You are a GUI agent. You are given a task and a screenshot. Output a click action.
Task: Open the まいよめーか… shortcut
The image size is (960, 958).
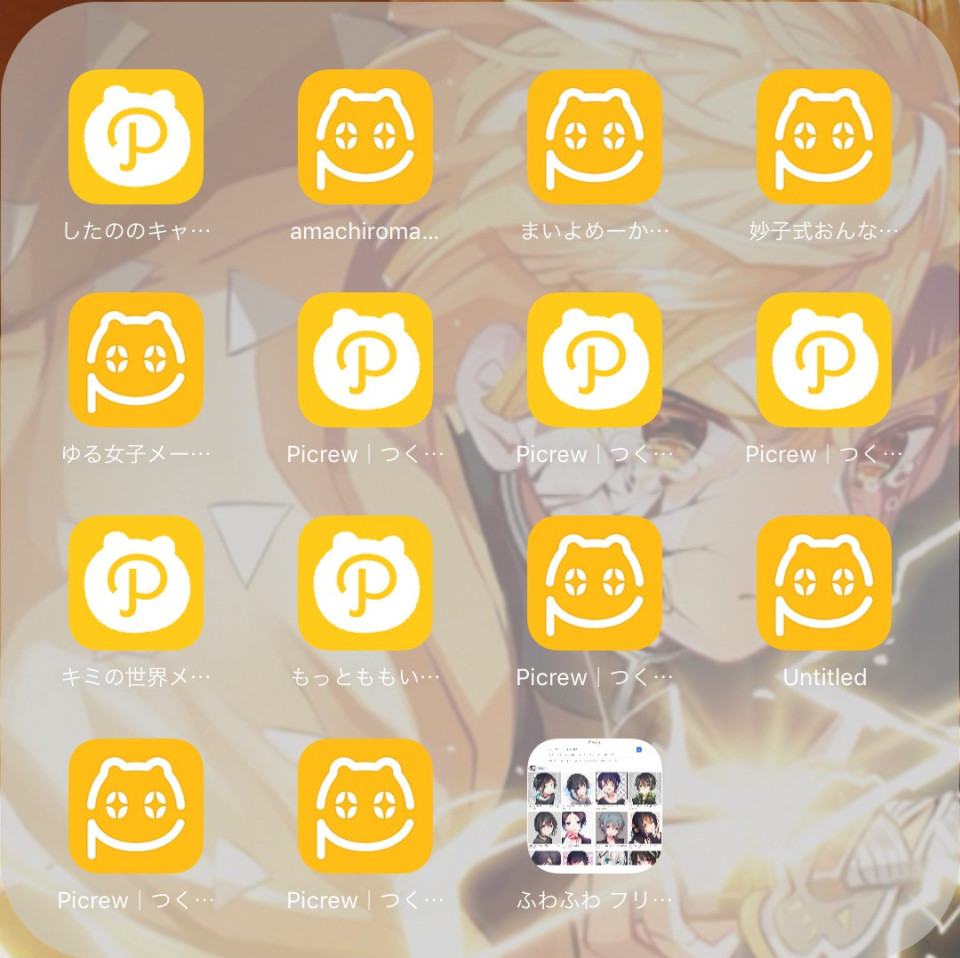tap(594, 137)
